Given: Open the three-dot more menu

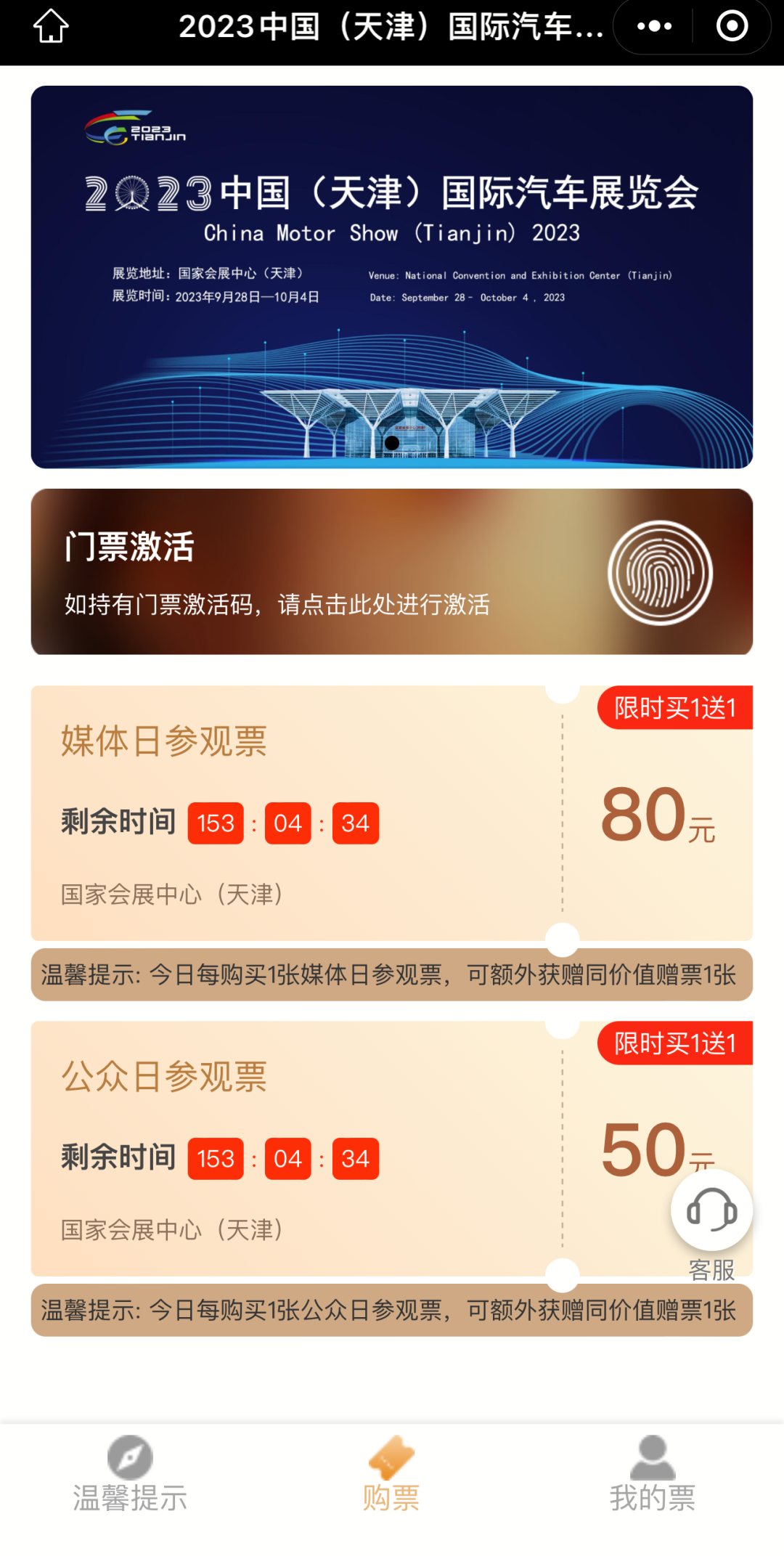Looking at the screenshot, I should [x=654, y=27].
